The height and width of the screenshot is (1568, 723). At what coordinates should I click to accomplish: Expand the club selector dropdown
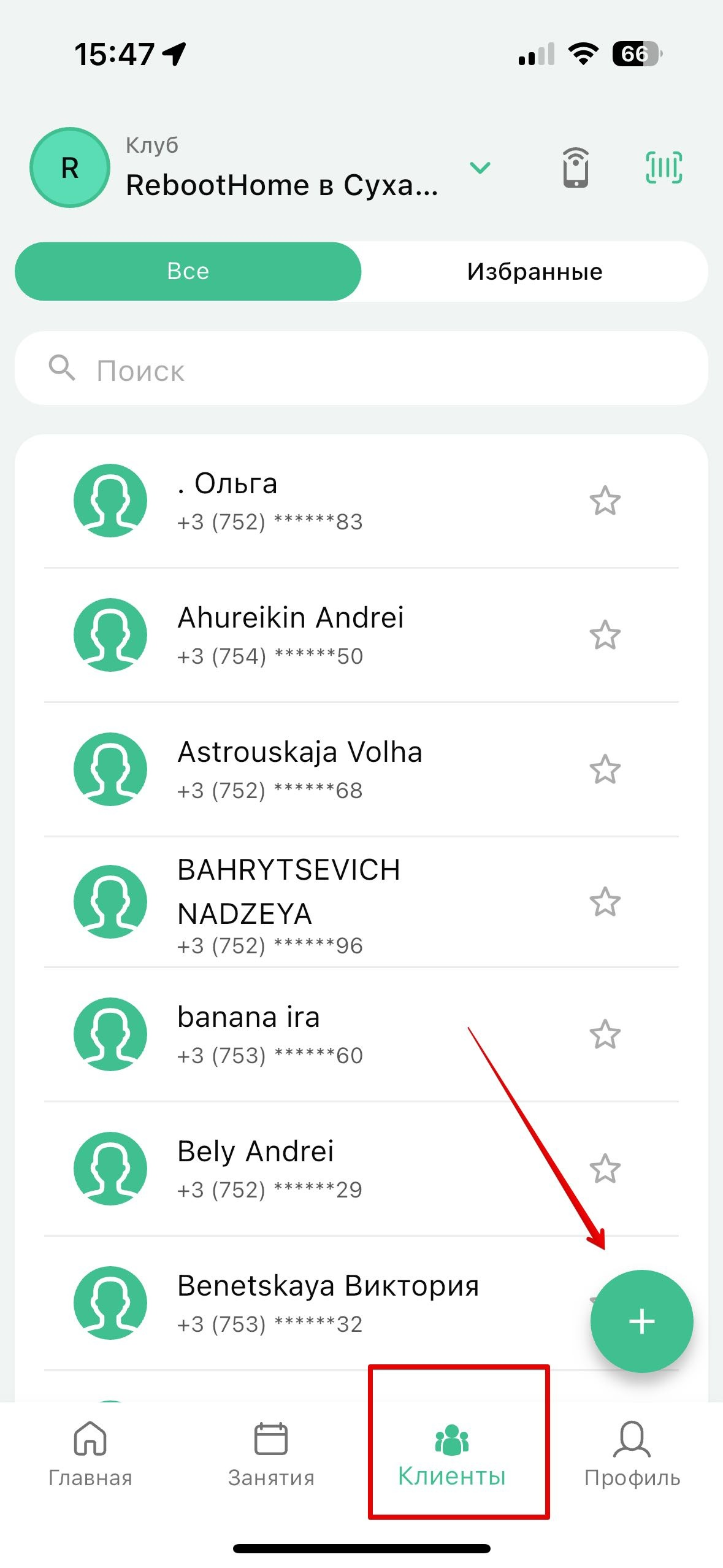[480, 167]
